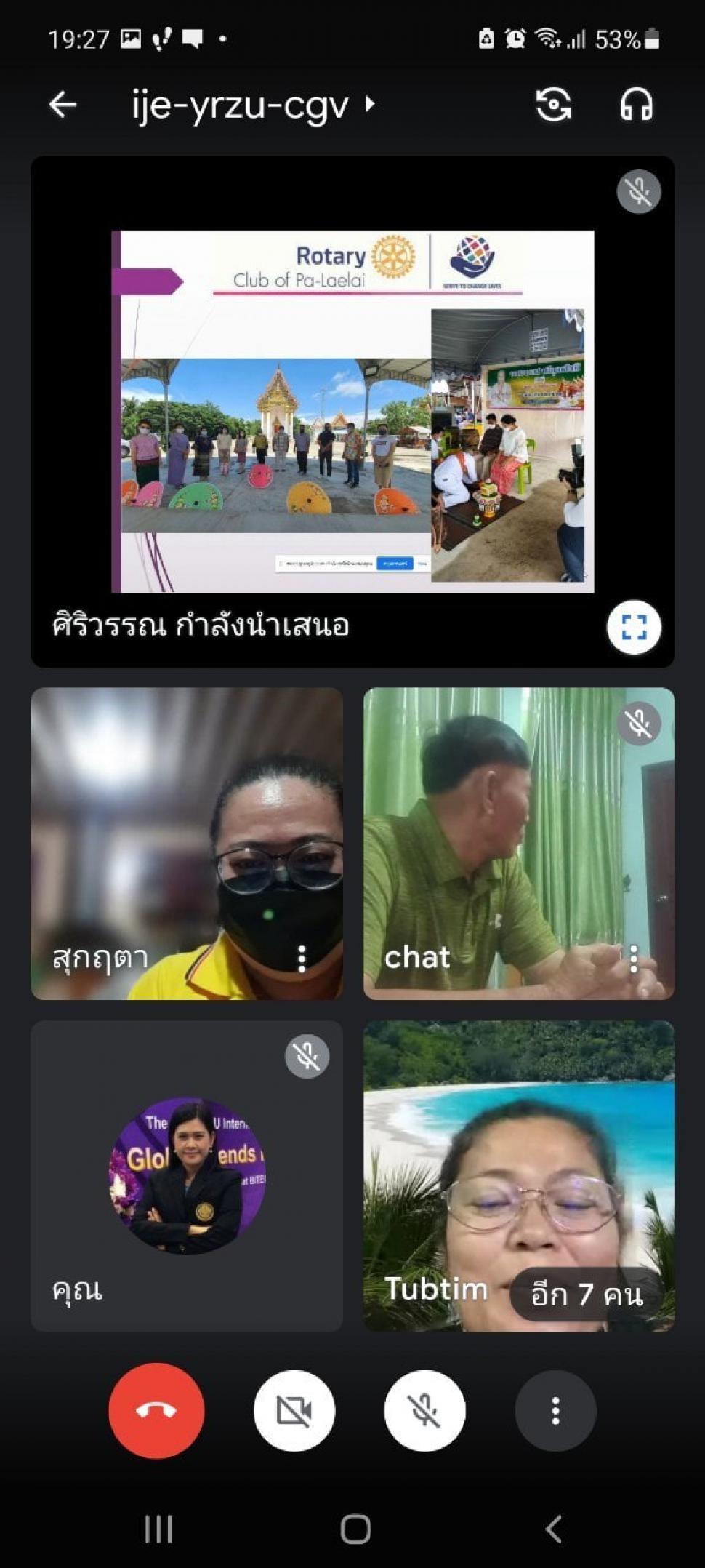Switch camera with the flip icon
This screenshot has width=705, height=1568.
tap(554, 105)
